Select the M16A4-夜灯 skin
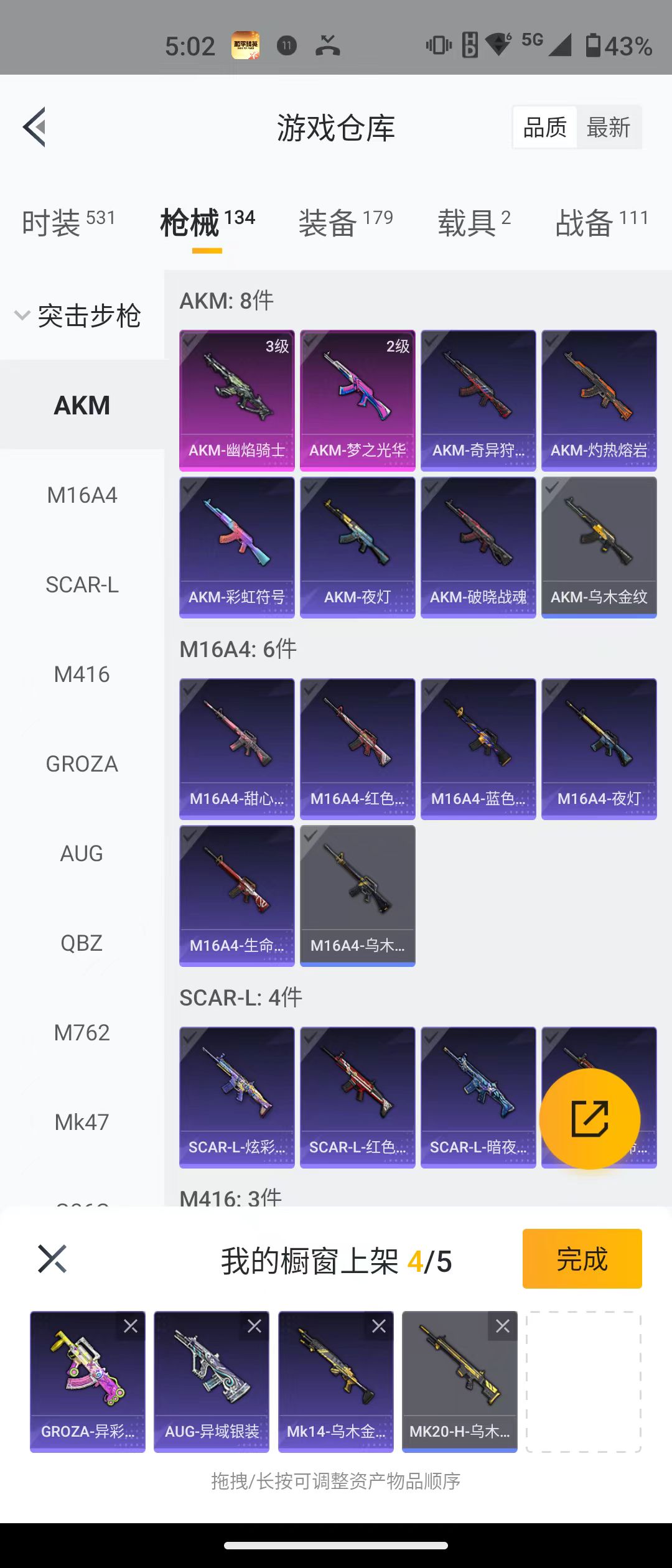672x1568 pixels. tap(599, 748)
